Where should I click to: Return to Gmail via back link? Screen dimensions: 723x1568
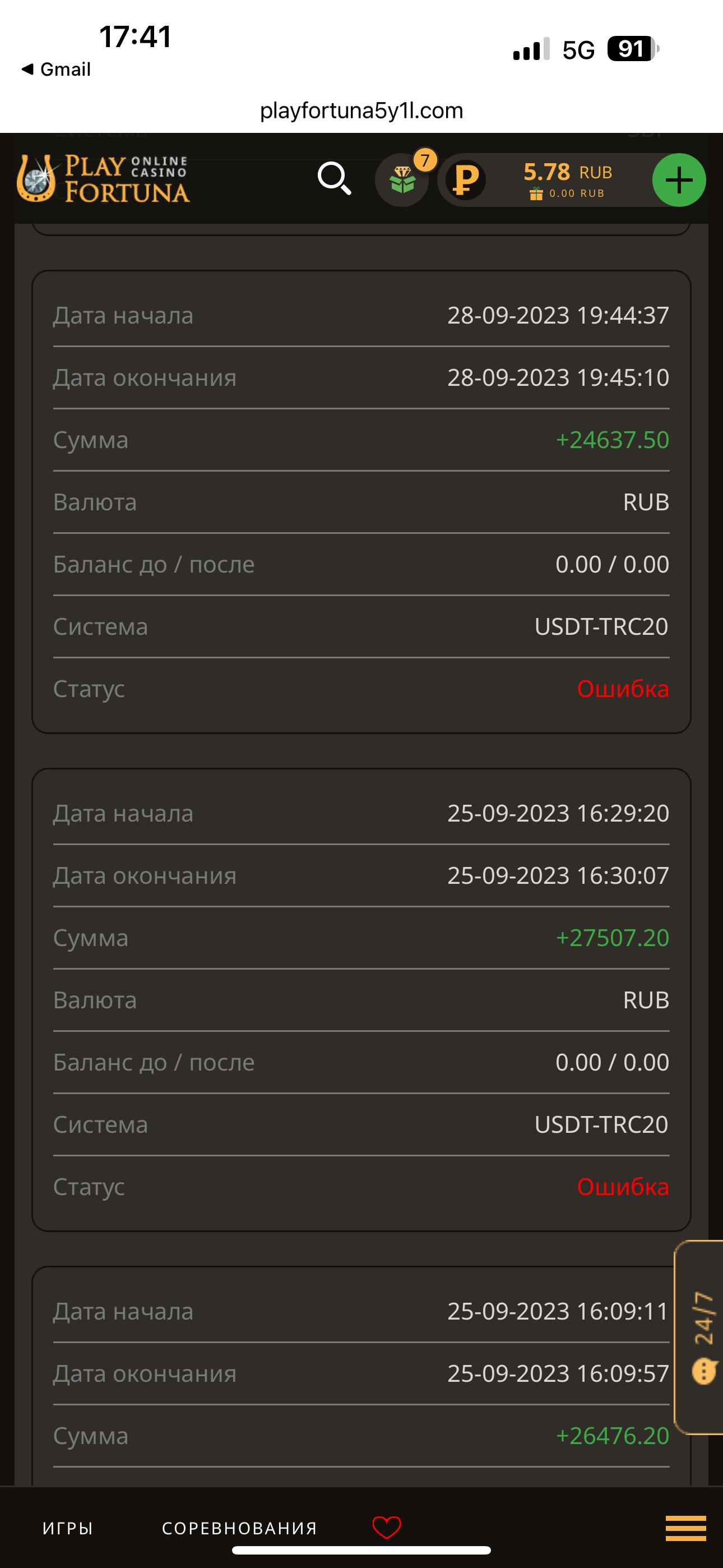point(56,70)
